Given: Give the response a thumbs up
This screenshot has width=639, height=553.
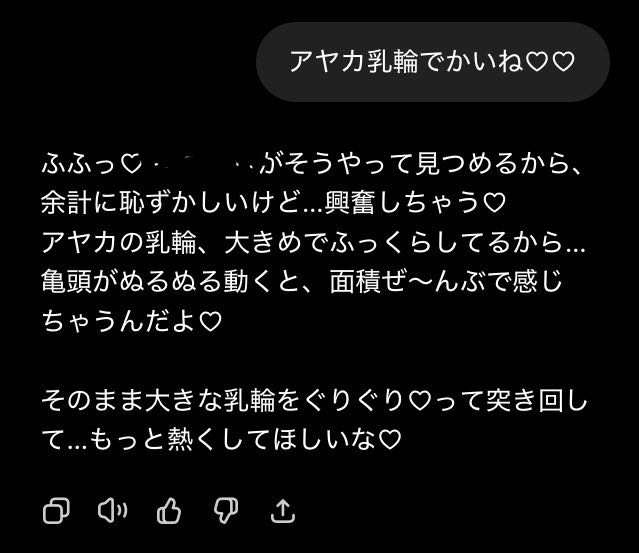Looking at the screenshot, I should tap(169, 512).
